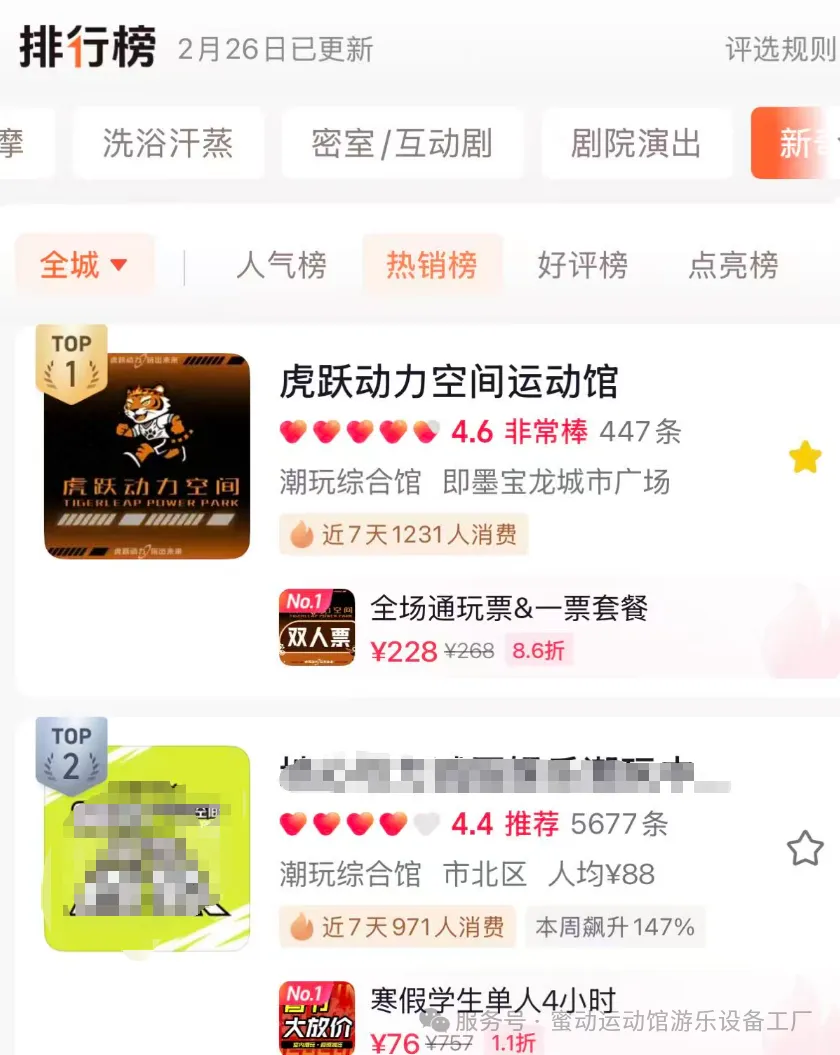Open the 评选规则 link
Image resolution: width=840 pixels, height=1055 pixels.
780,48
